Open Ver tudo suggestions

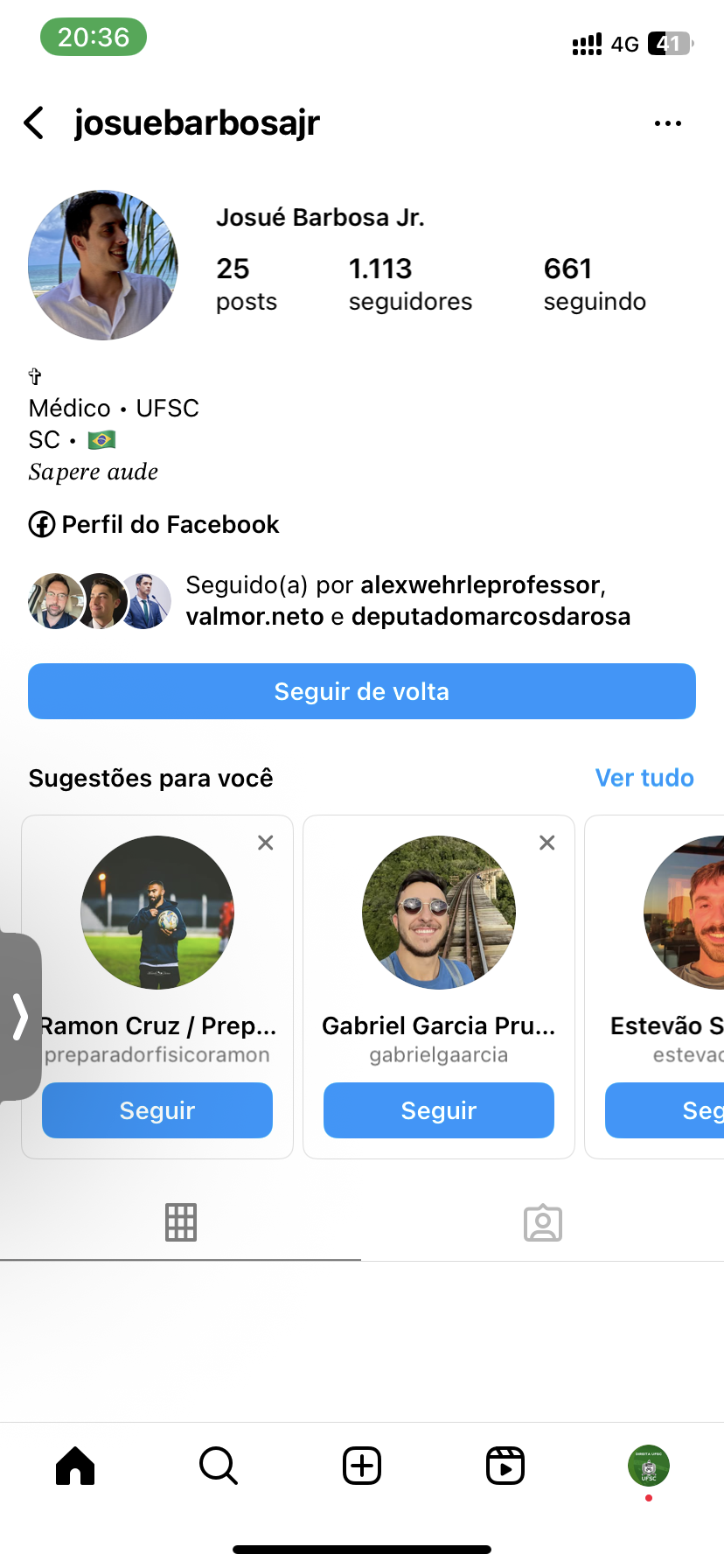point(644,777)
